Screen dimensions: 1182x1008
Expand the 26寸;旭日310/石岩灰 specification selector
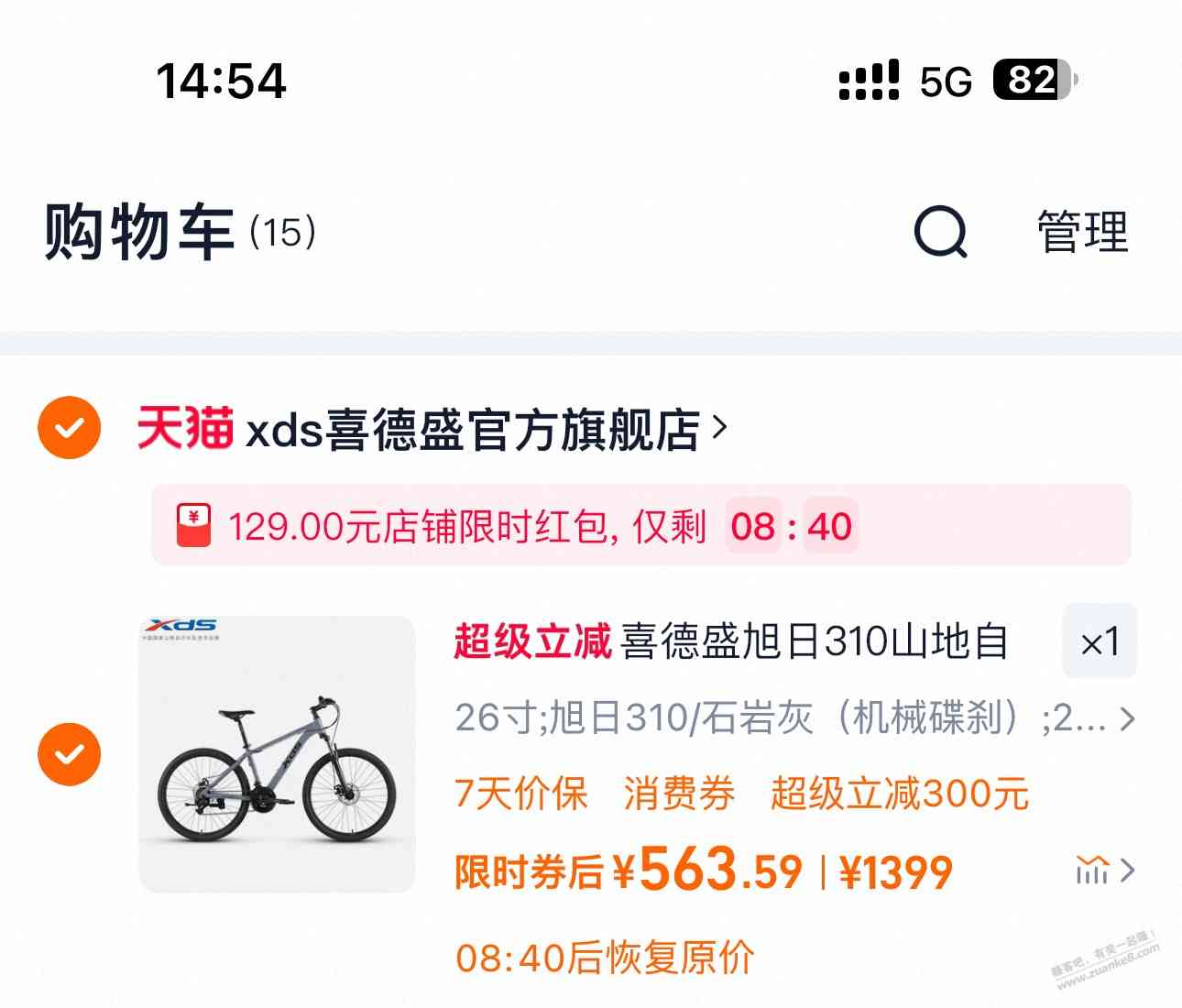[x=793, y=718]
